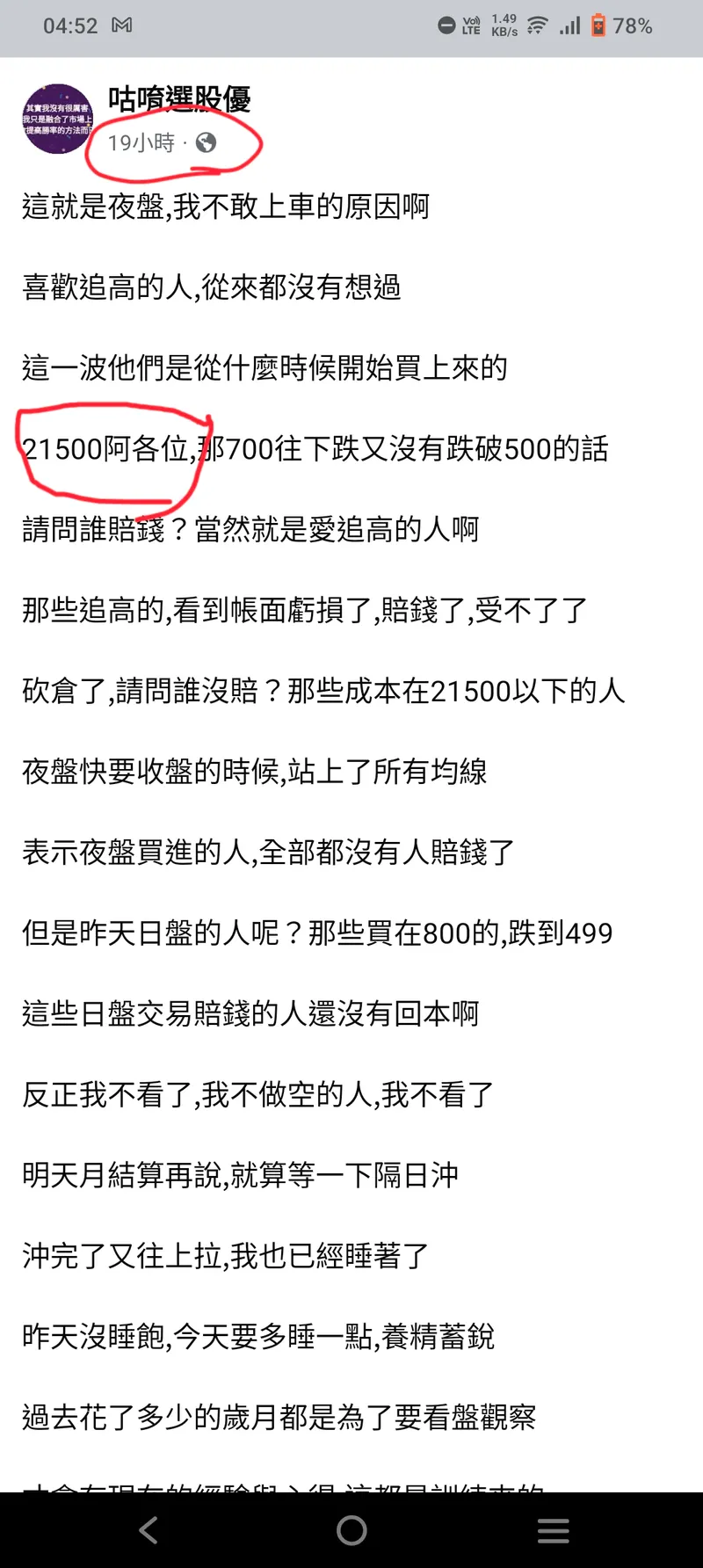703x1568 pixels.
Task: Go to the home screen via home button
Action: pos(351,1530)
